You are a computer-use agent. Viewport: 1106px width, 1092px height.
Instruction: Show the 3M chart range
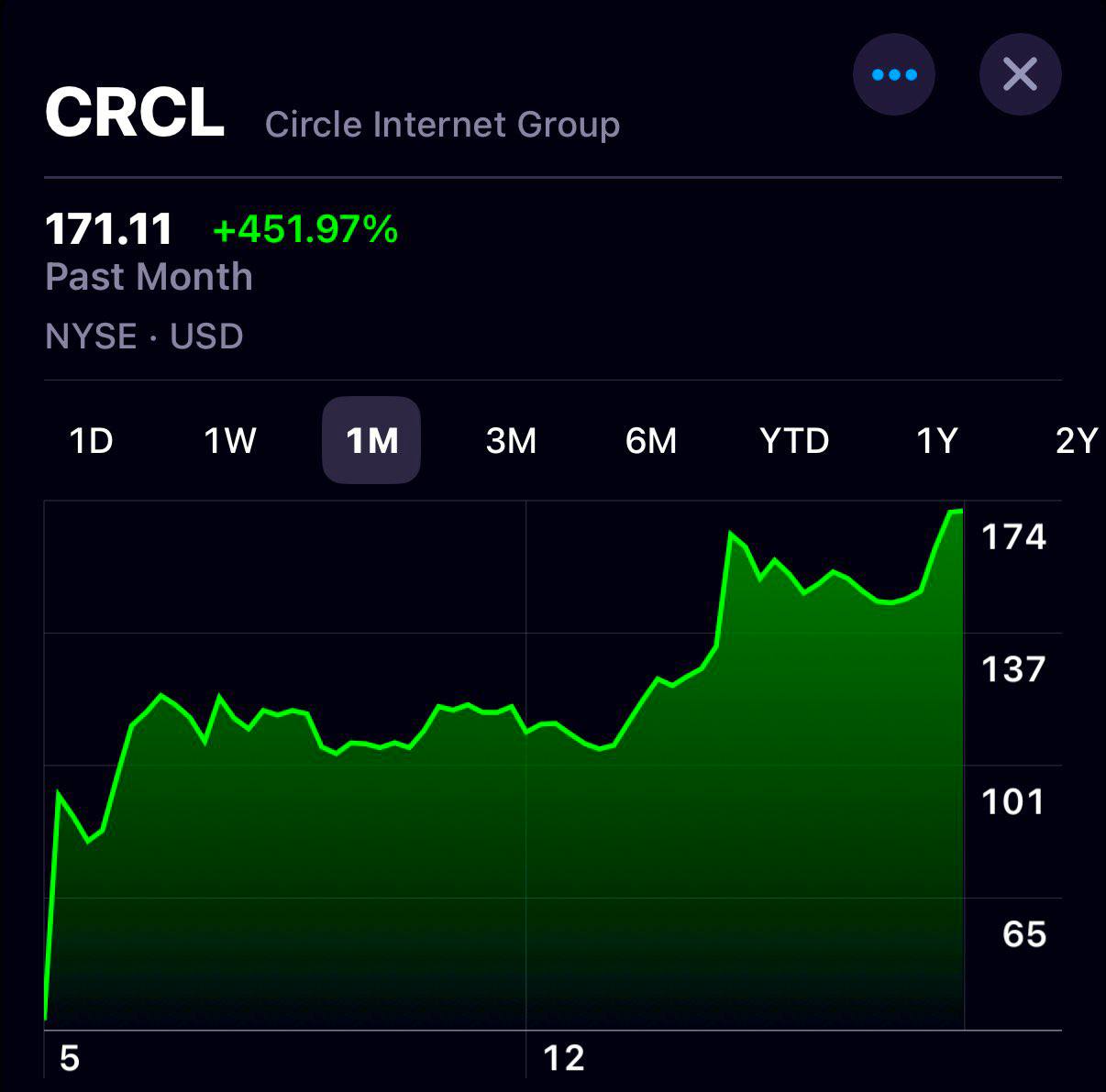coord(511,441)
